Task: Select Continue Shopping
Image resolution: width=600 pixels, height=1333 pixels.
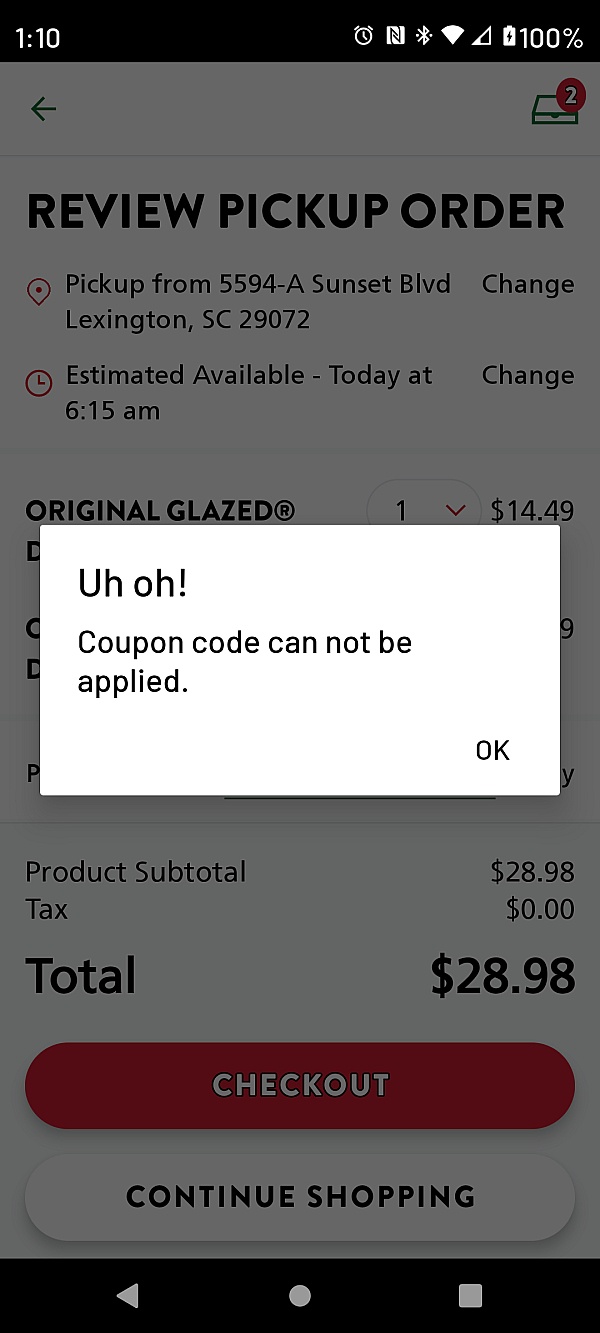Action: [300, 1196]
